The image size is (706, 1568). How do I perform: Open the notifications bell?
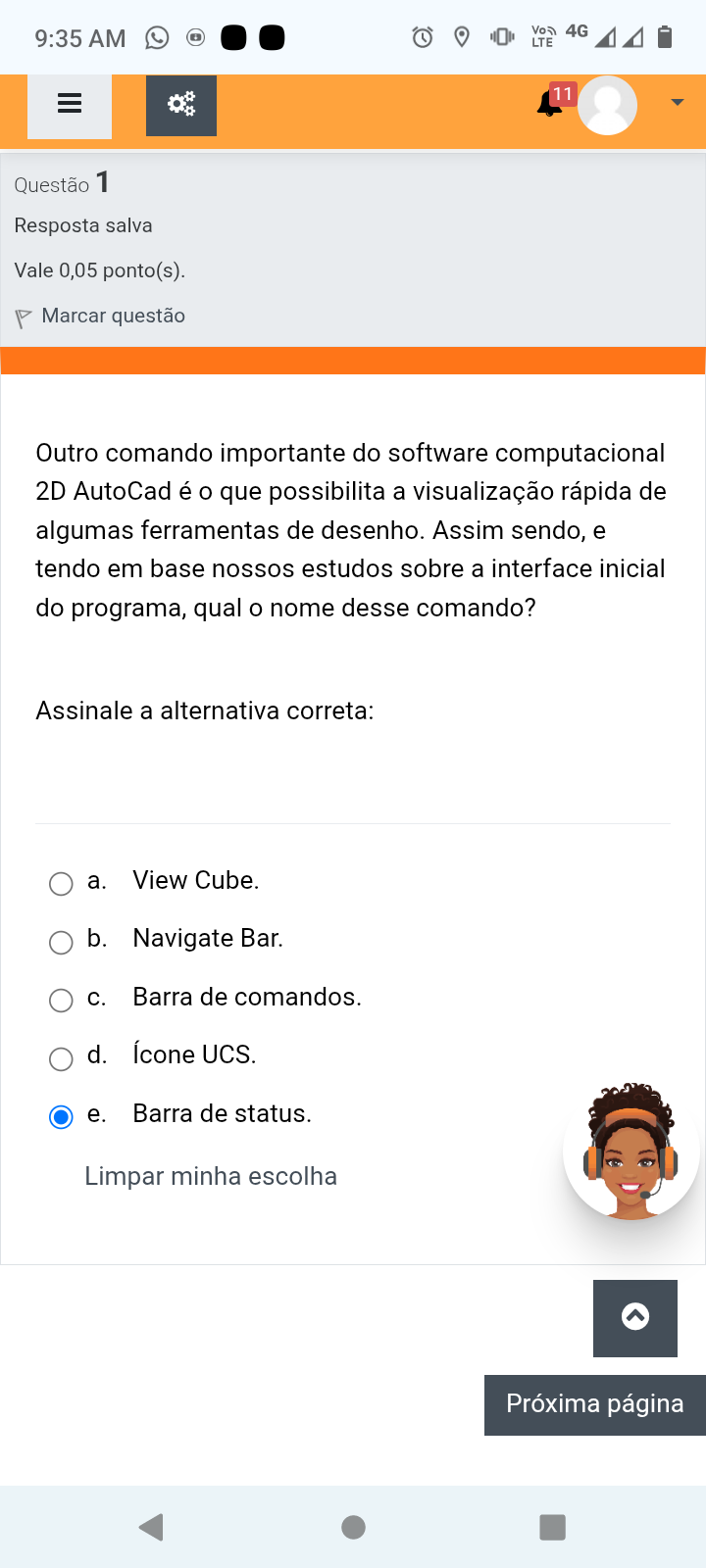(x=550, y=103)
